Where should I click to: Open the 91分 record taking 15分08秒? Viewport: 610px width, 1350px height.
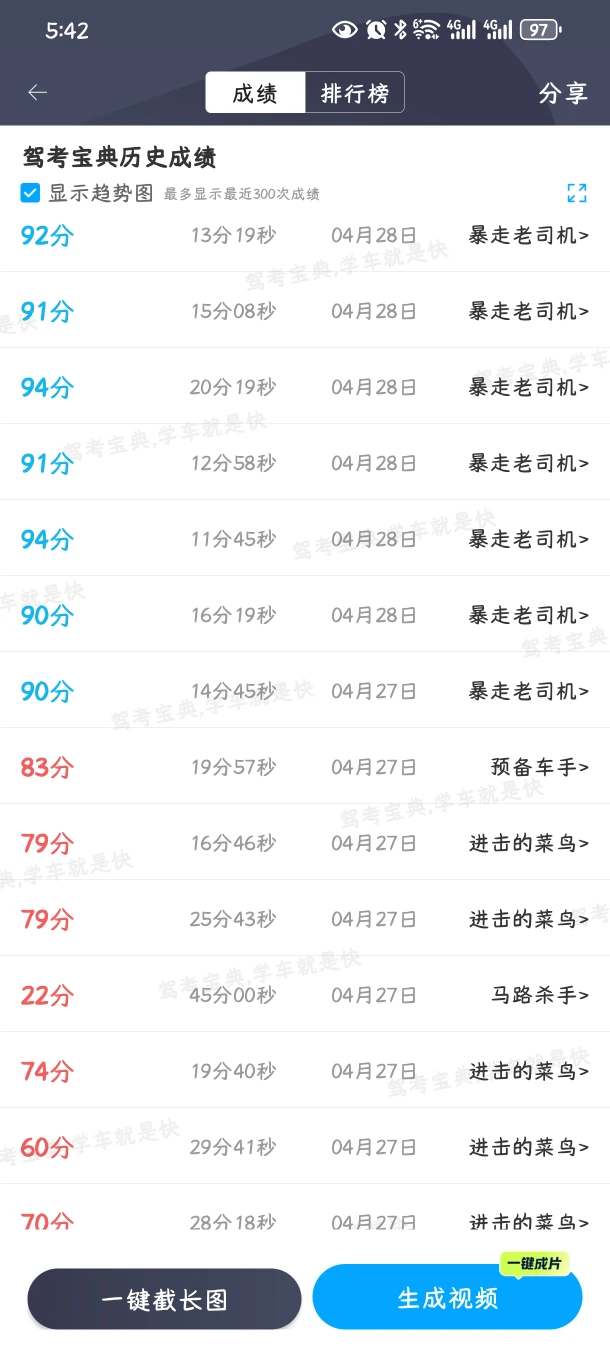(x=304, y=311)
